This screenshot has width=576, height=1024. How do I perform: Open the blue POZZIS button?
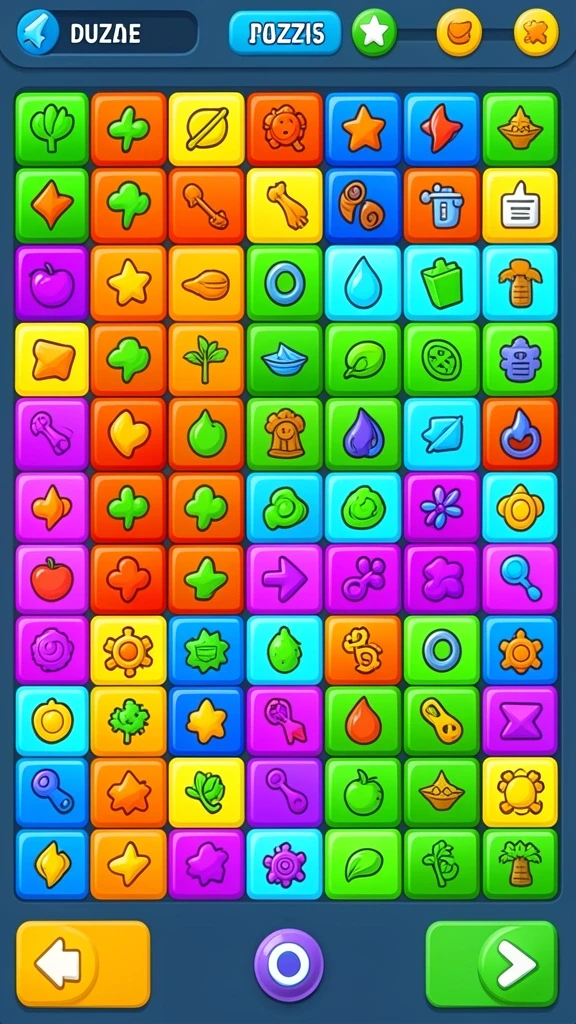tap(285, 33)
